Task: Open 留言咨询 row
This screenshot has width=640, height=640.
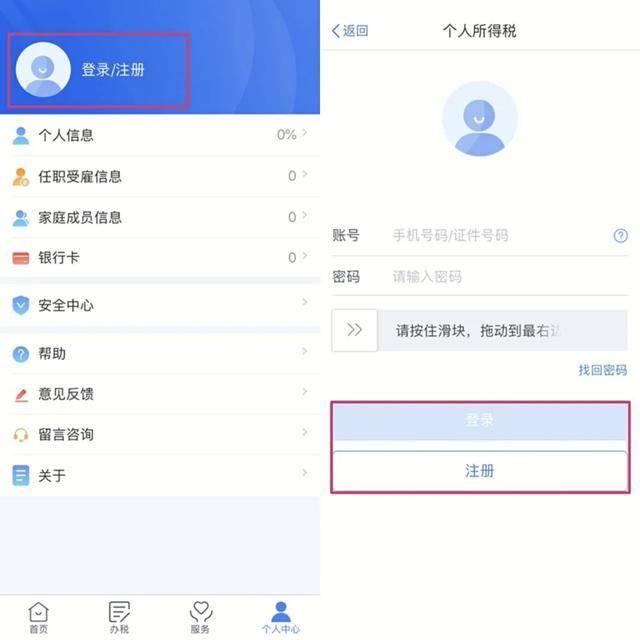Action: (160, 434)
